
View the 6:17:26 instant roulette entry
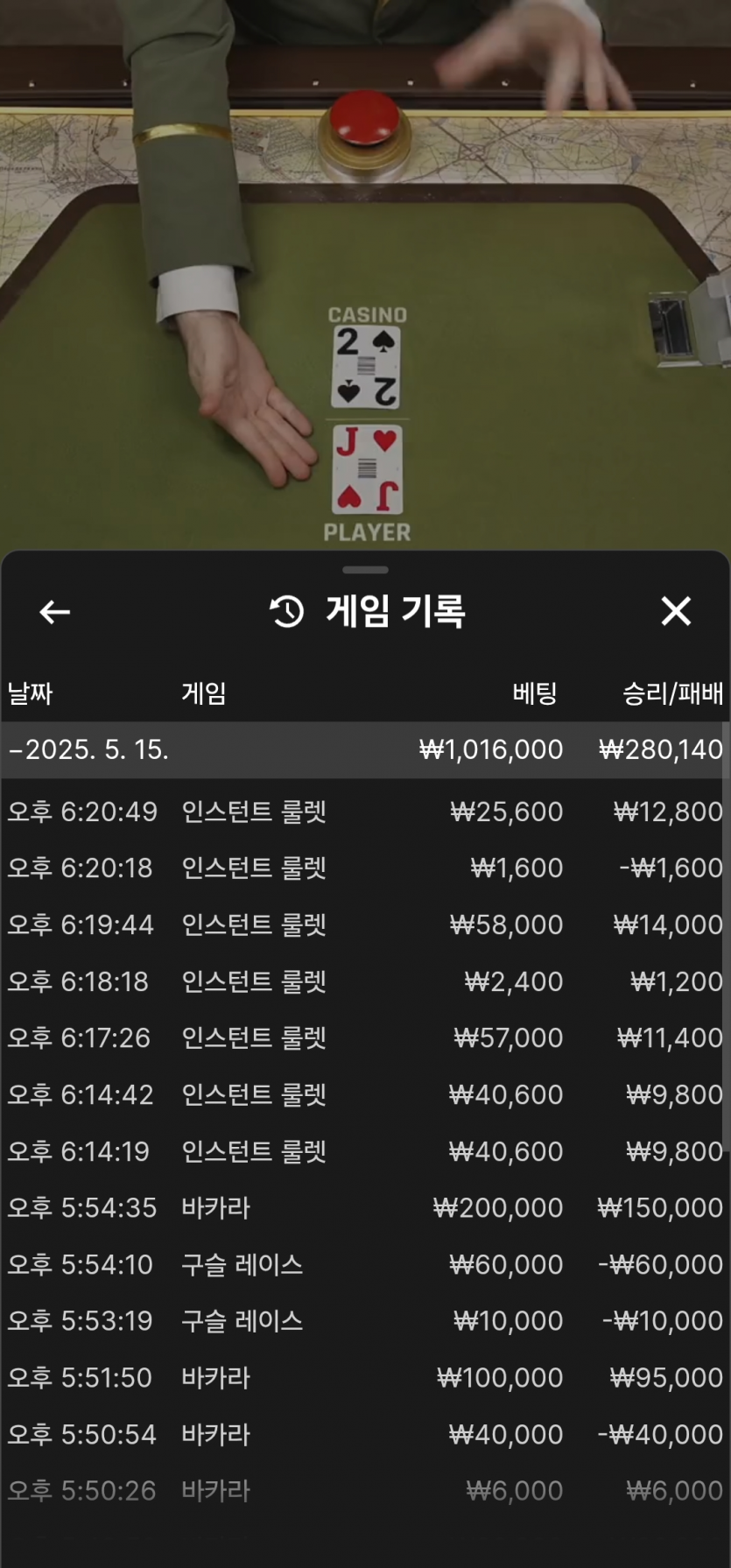364,1037
